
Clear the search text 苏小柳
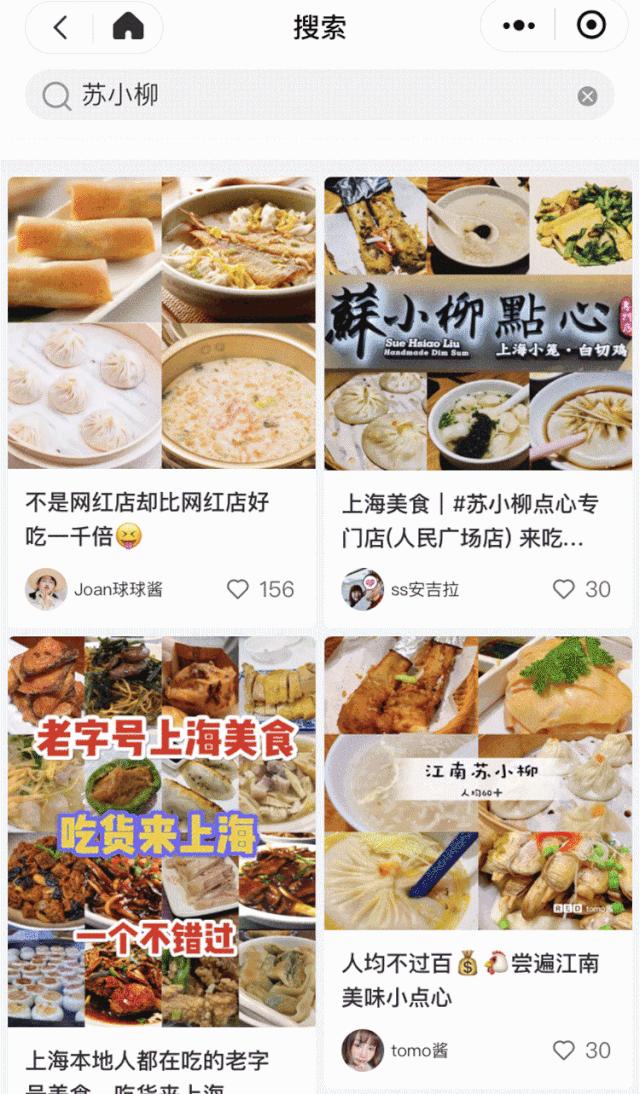click(588, 96)
